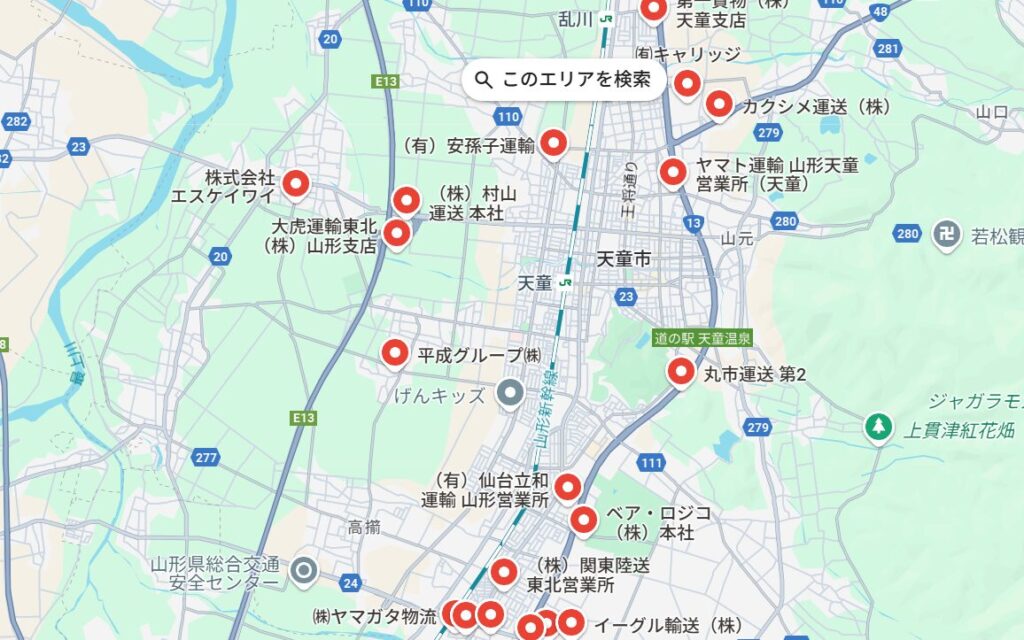This screenshot has height=640, width=1024.
Task: Select the 第一貨物(株)天童支店 pin
Action: (x=653, y=10)
